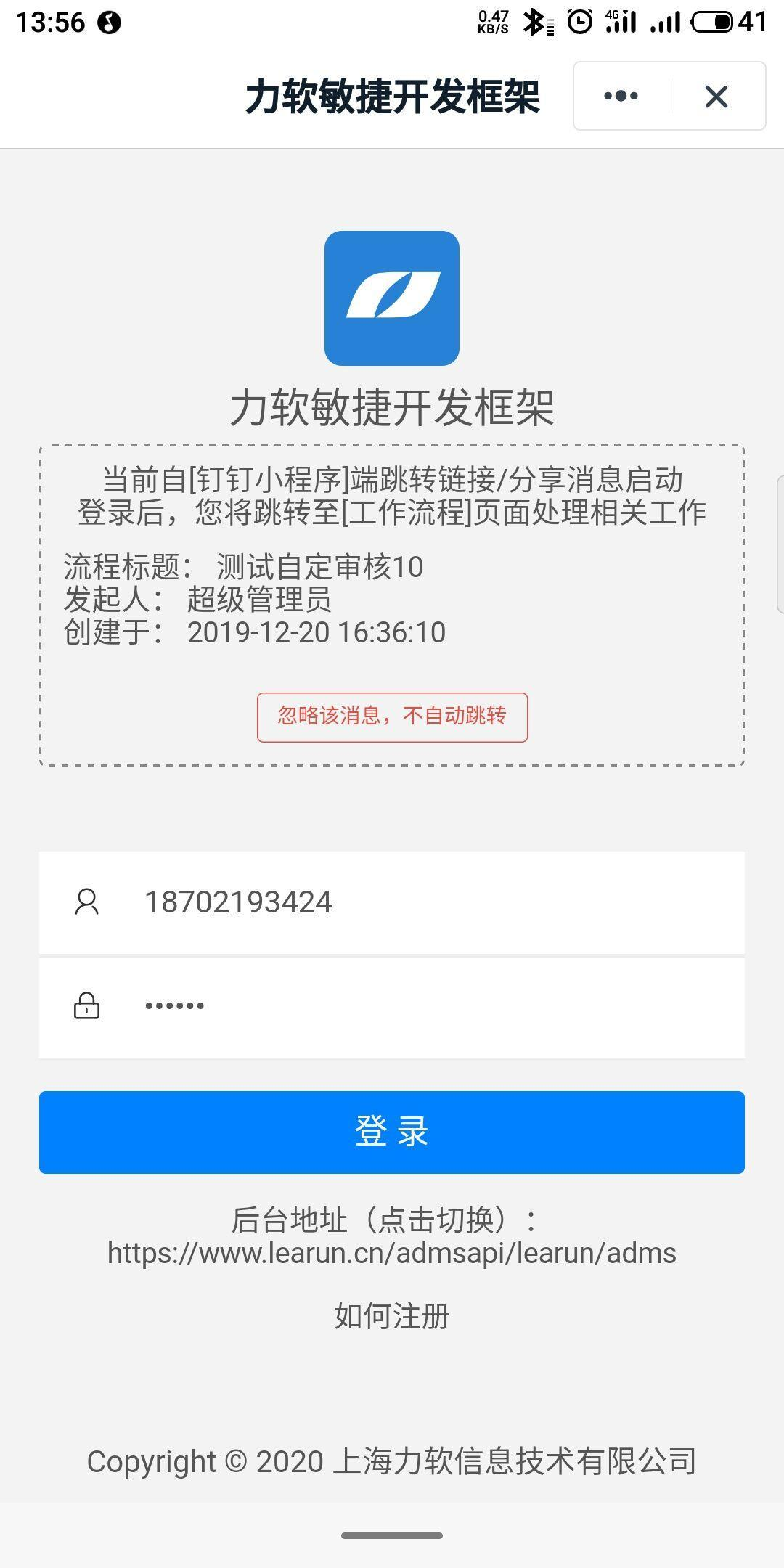Switch the backend address URL

point(392,1253)
